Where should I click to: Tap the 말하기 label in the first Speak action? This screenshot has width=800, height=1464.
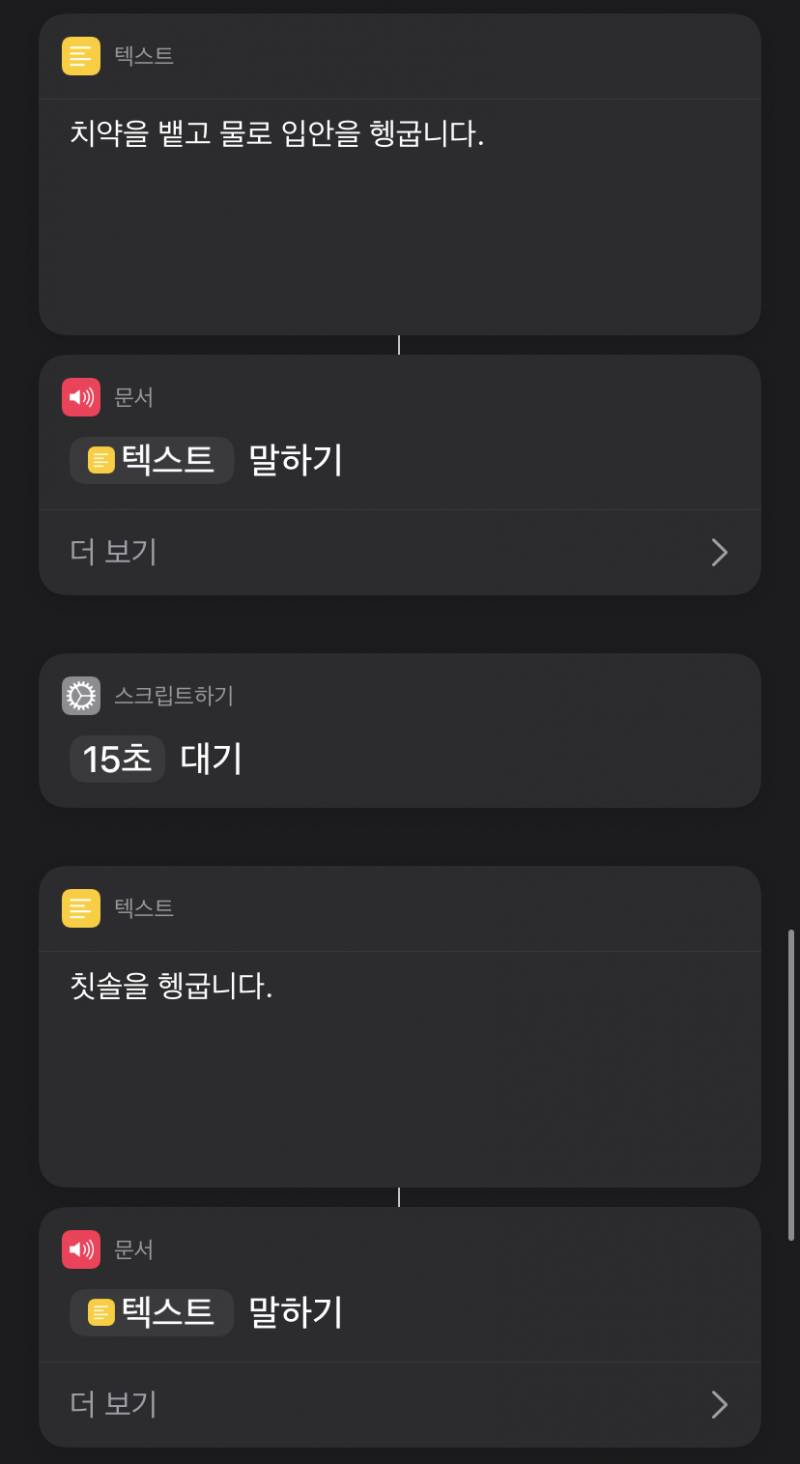pyautogui.click(x=295, y=460)
